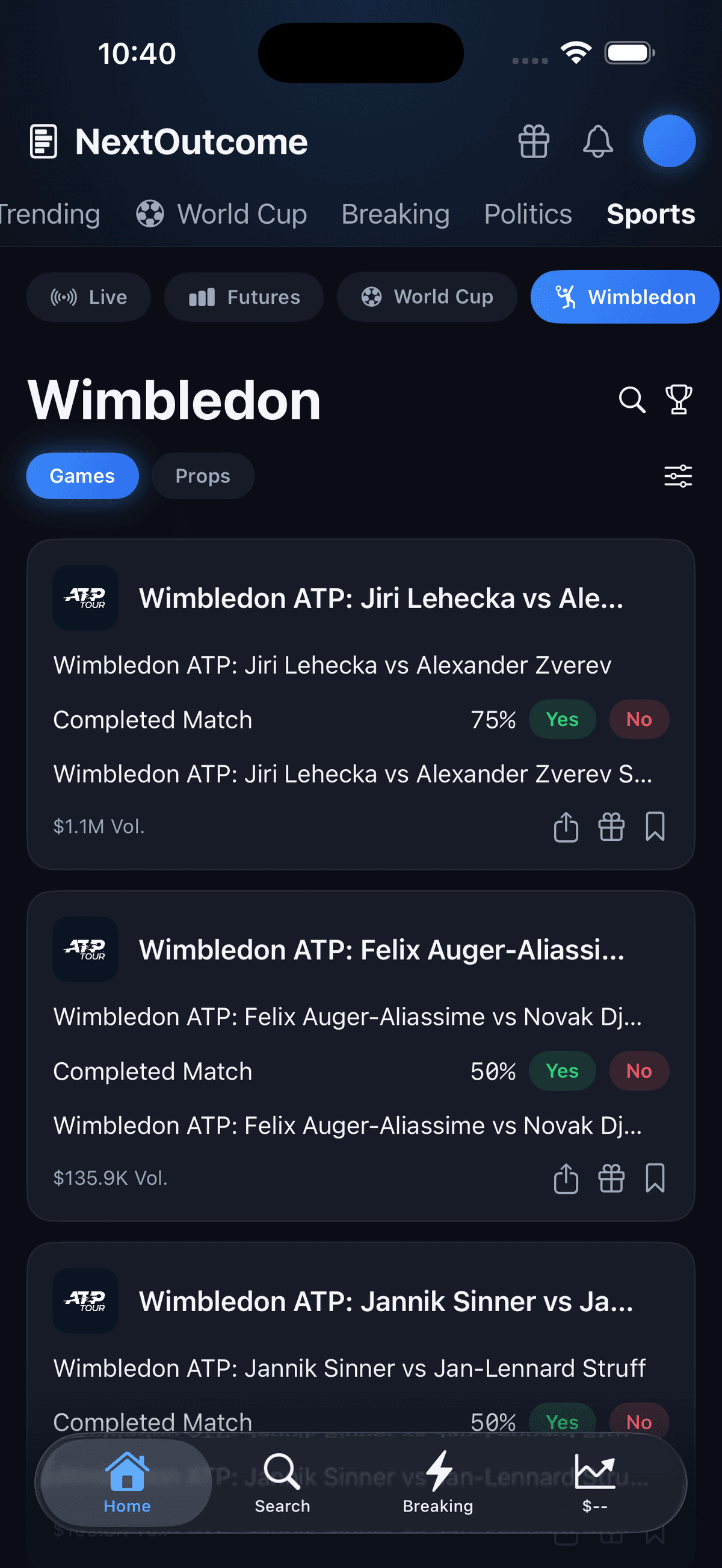Switch to the Politics tab
Viewport: 722px width, 1568px height.
tap(528, 214)
